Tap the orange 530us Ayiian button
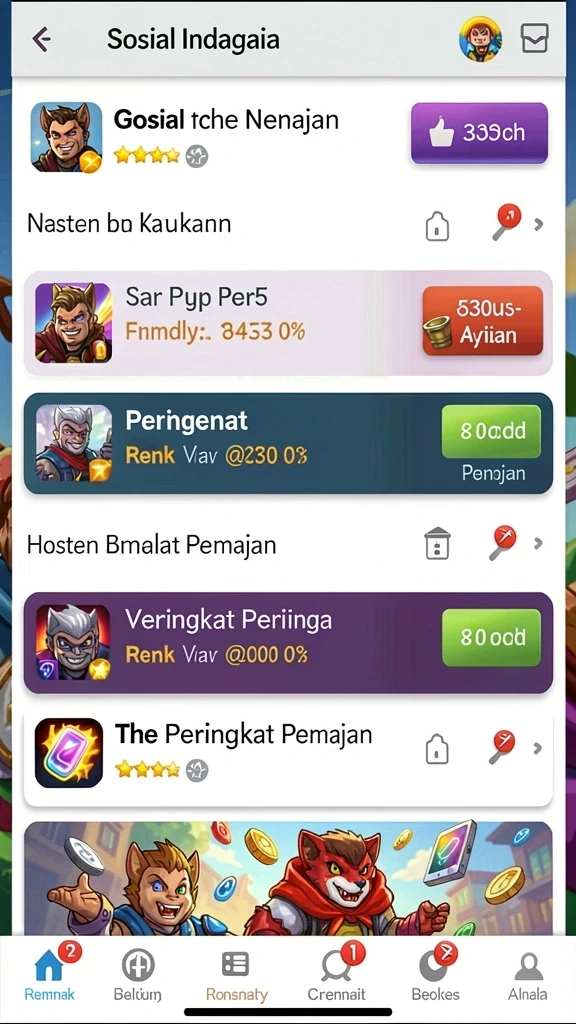 click(x=483, y=321)
